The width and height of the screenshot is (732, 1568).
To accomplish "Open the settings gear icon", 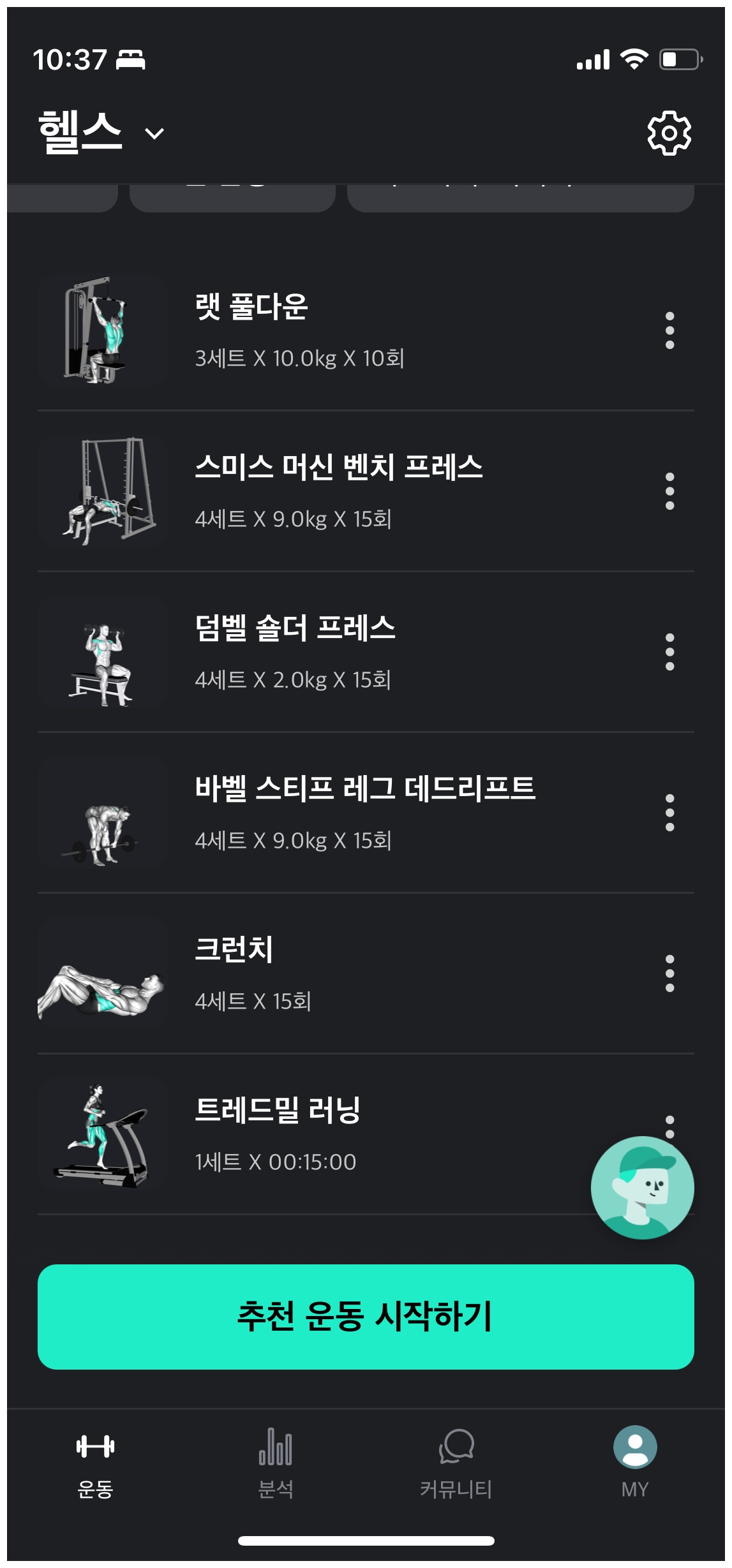I will pyautogui.click(x=670, y=132).
